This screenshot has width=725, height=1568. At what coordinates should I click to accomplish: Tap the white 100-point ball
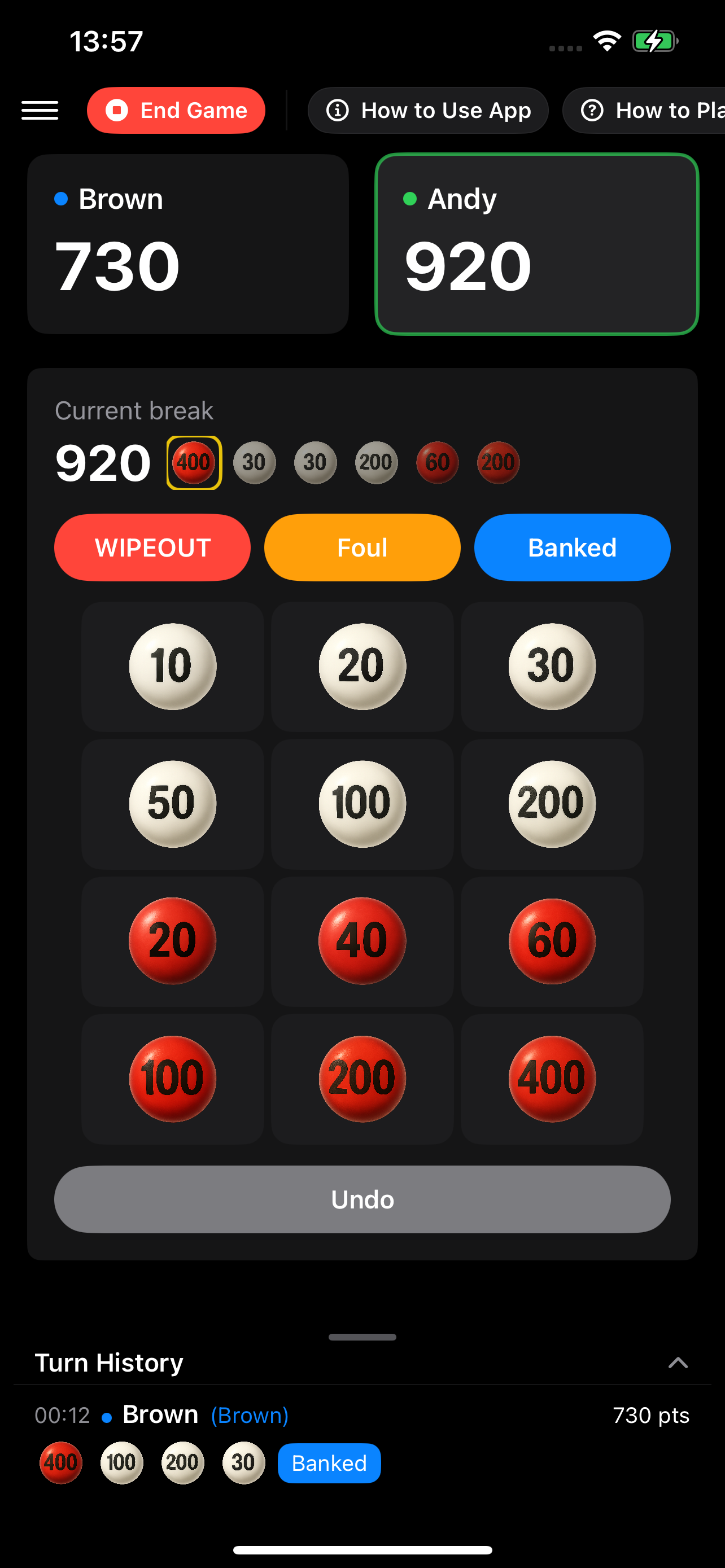tap(361, 804)
